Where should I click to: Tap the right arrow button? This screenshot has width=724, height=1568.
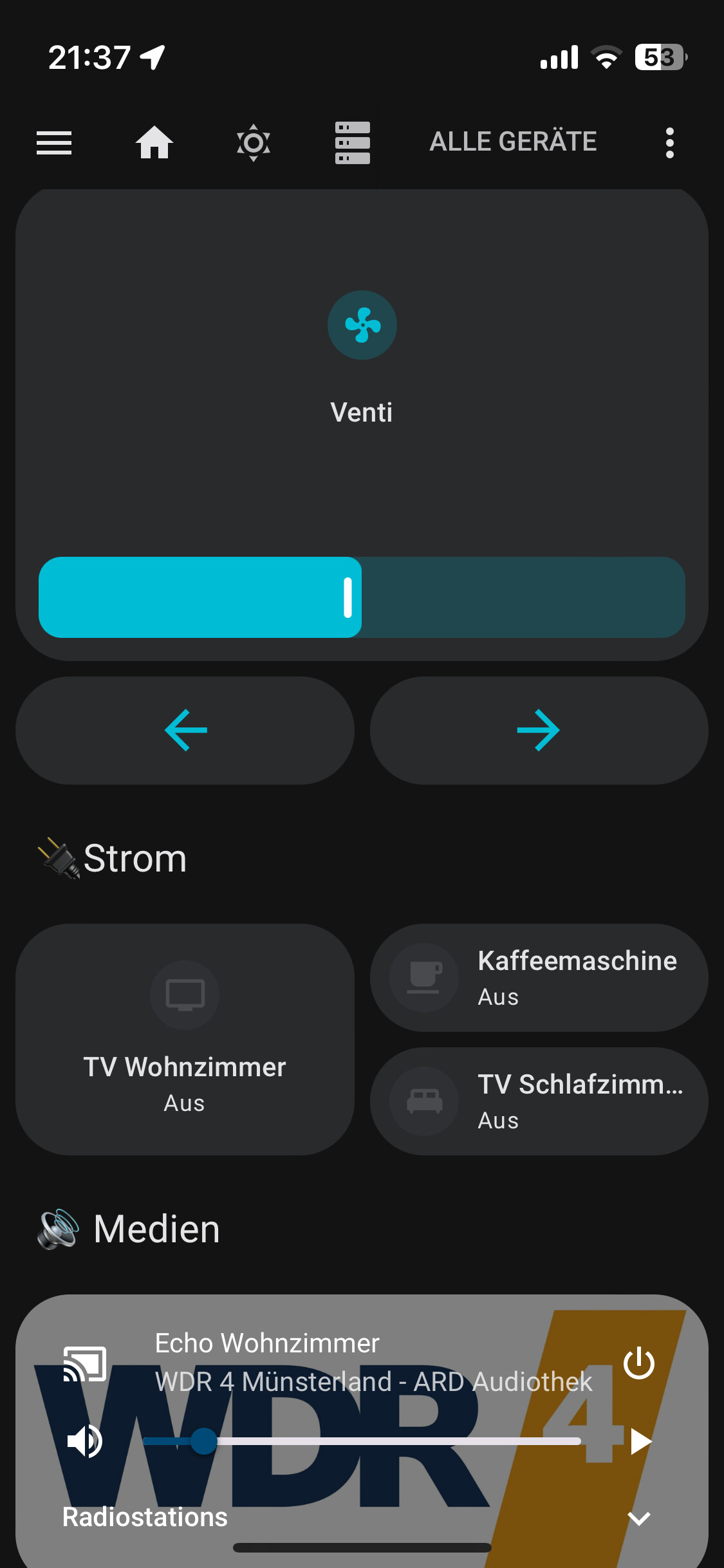click(x=539, y=731)
